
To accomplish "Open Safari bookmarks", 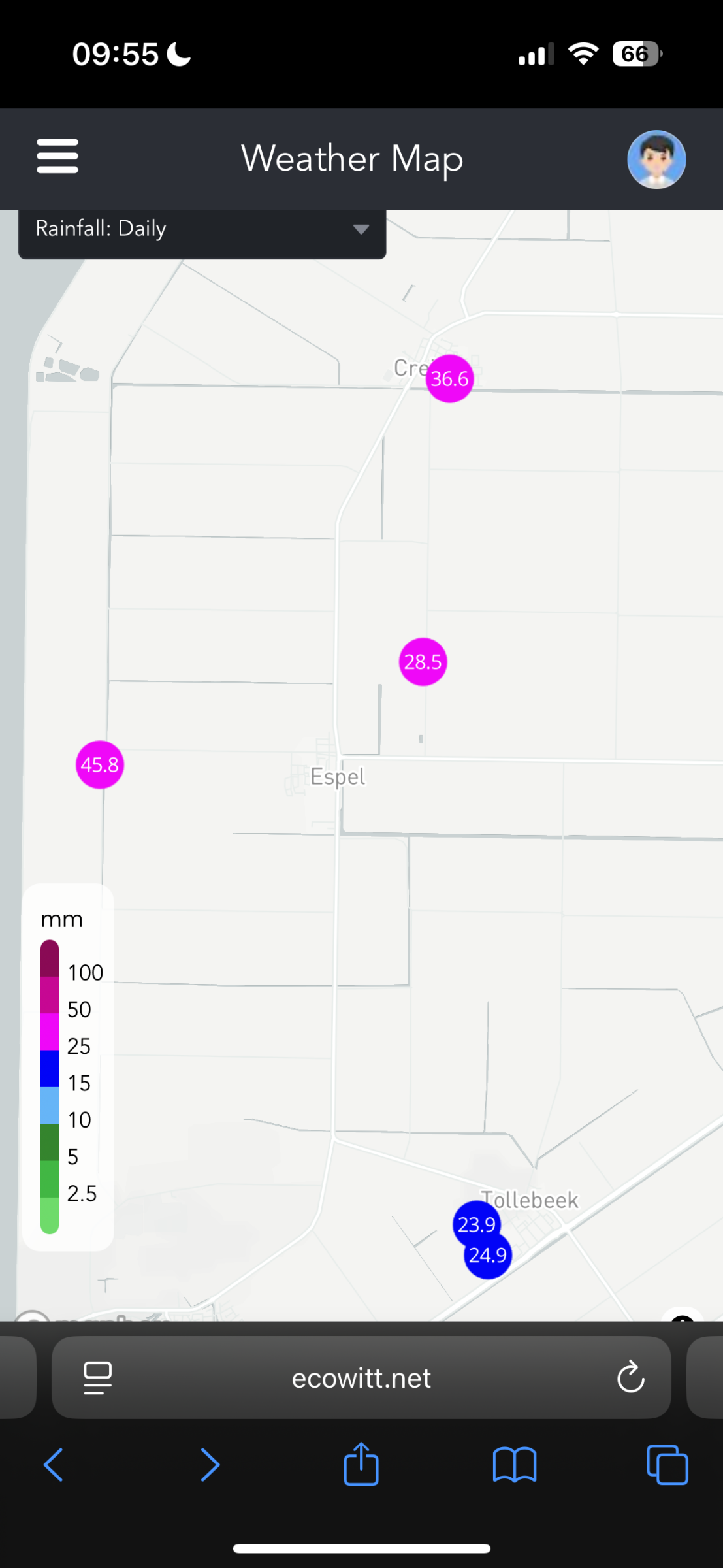I will click(515, 1465).
